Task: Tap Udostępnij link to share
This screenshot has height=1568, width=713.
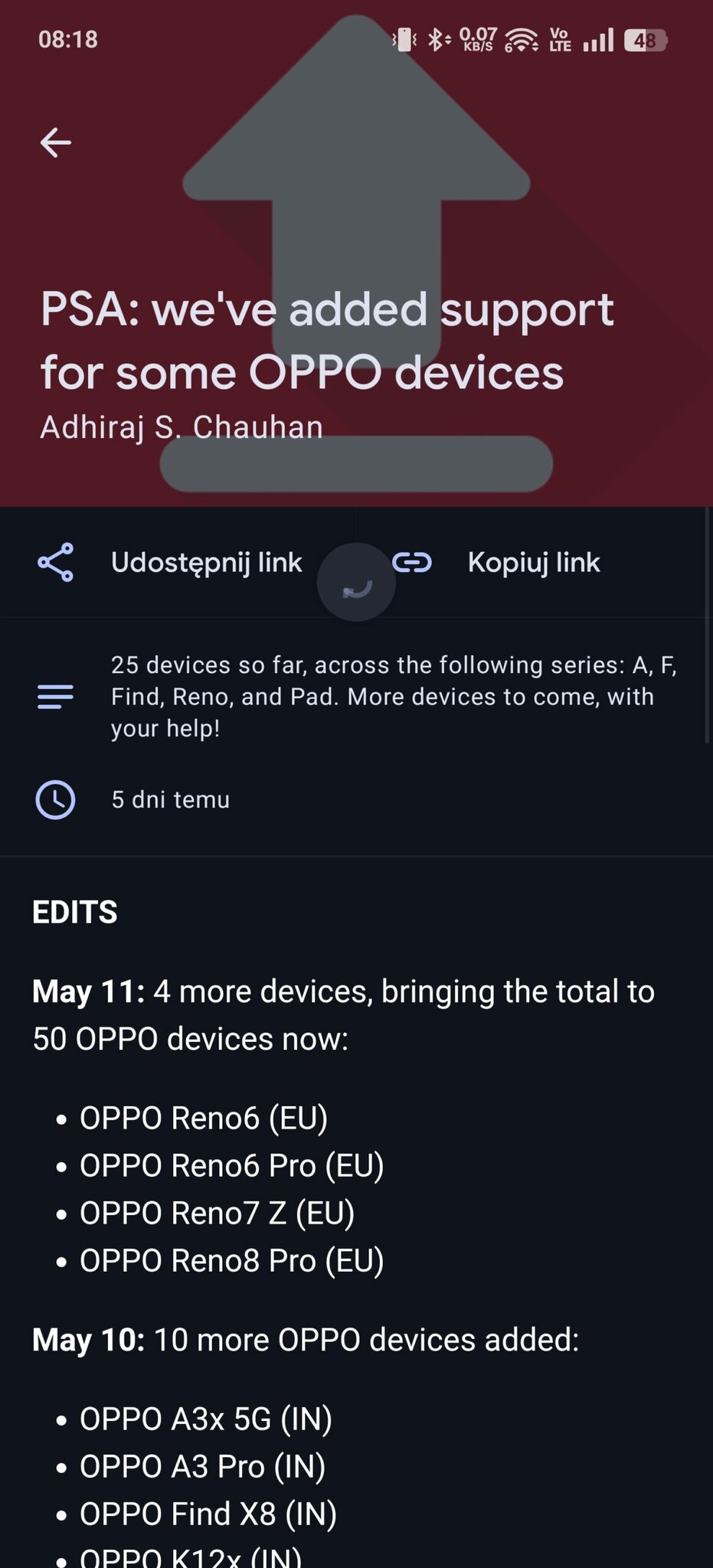Action: pyautogui.click(x=178, y=563)
